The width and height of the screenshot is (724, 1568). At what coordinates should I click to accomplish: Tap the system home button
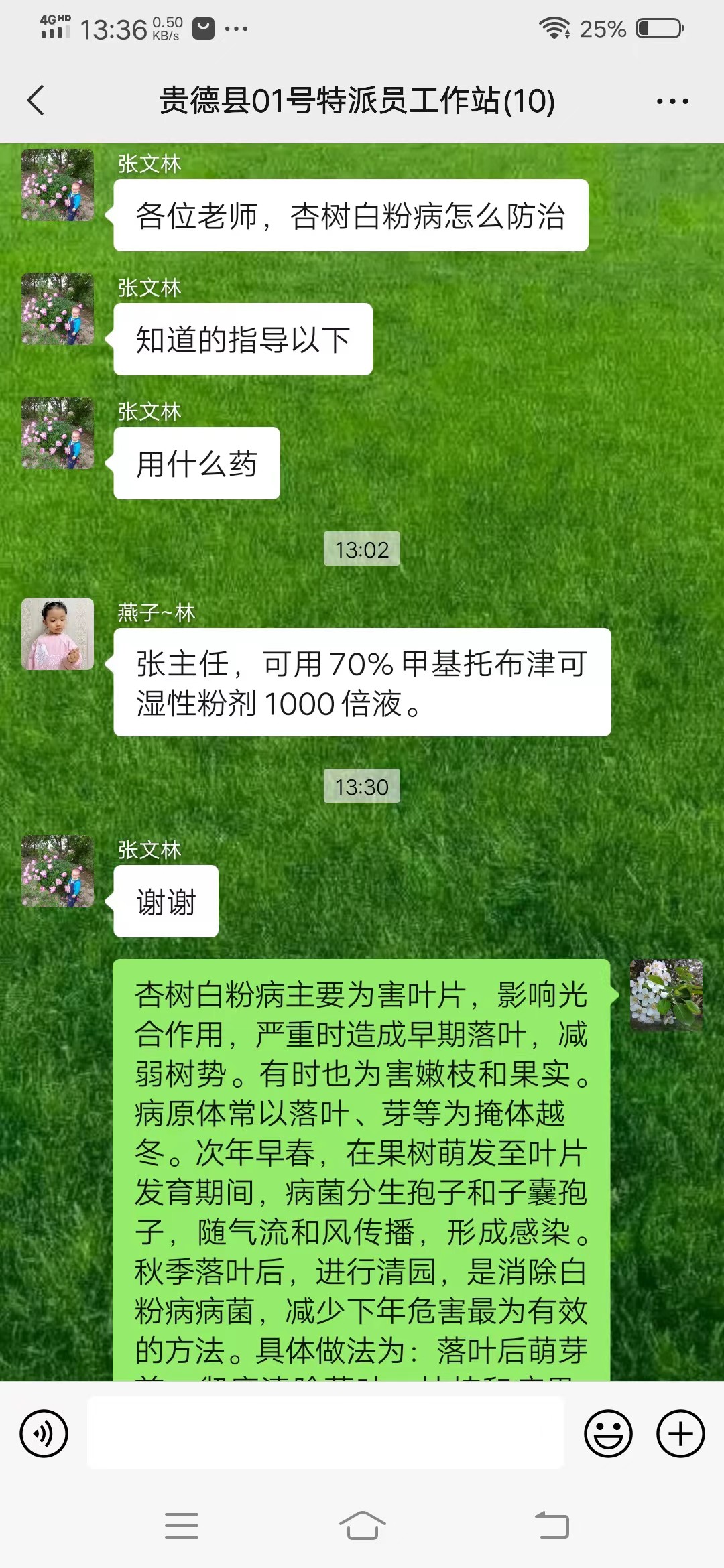[362, 1526]
